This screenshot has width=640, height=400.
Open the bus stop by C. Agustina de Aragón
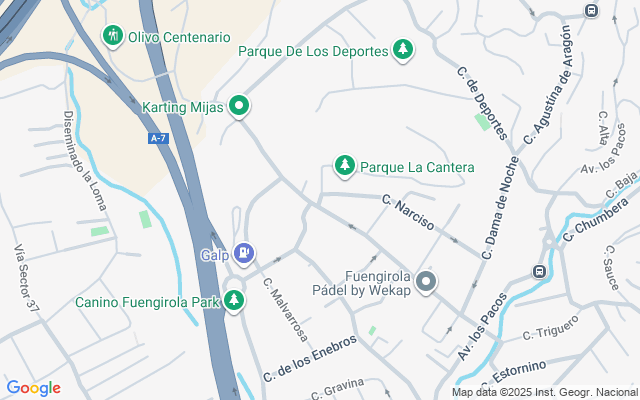(591, 10)
